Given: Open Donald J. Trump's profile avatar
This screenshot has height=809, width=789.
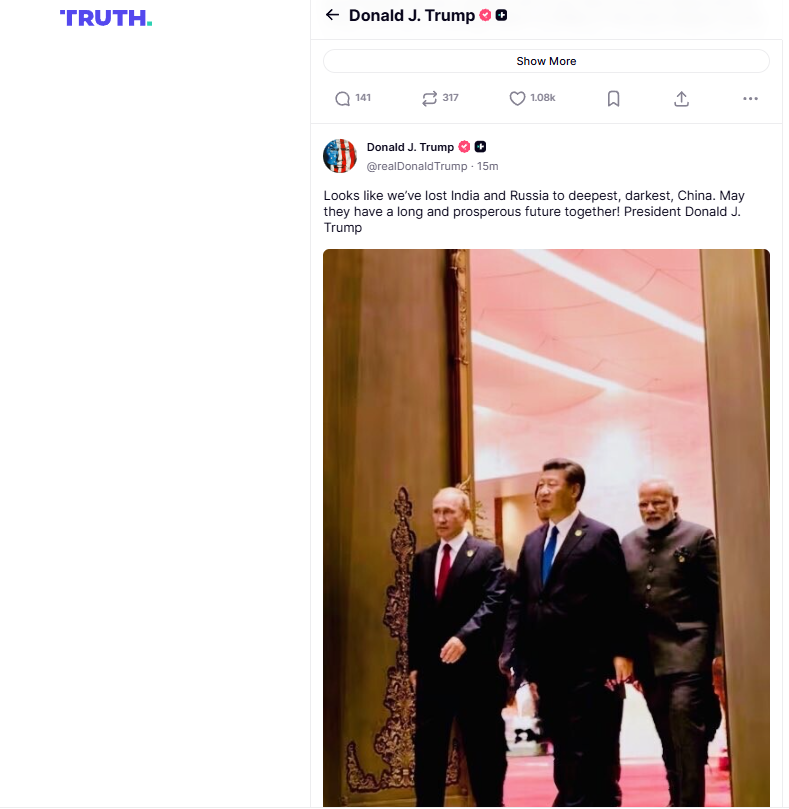Looking at the screenshot, I should [340, 156].
